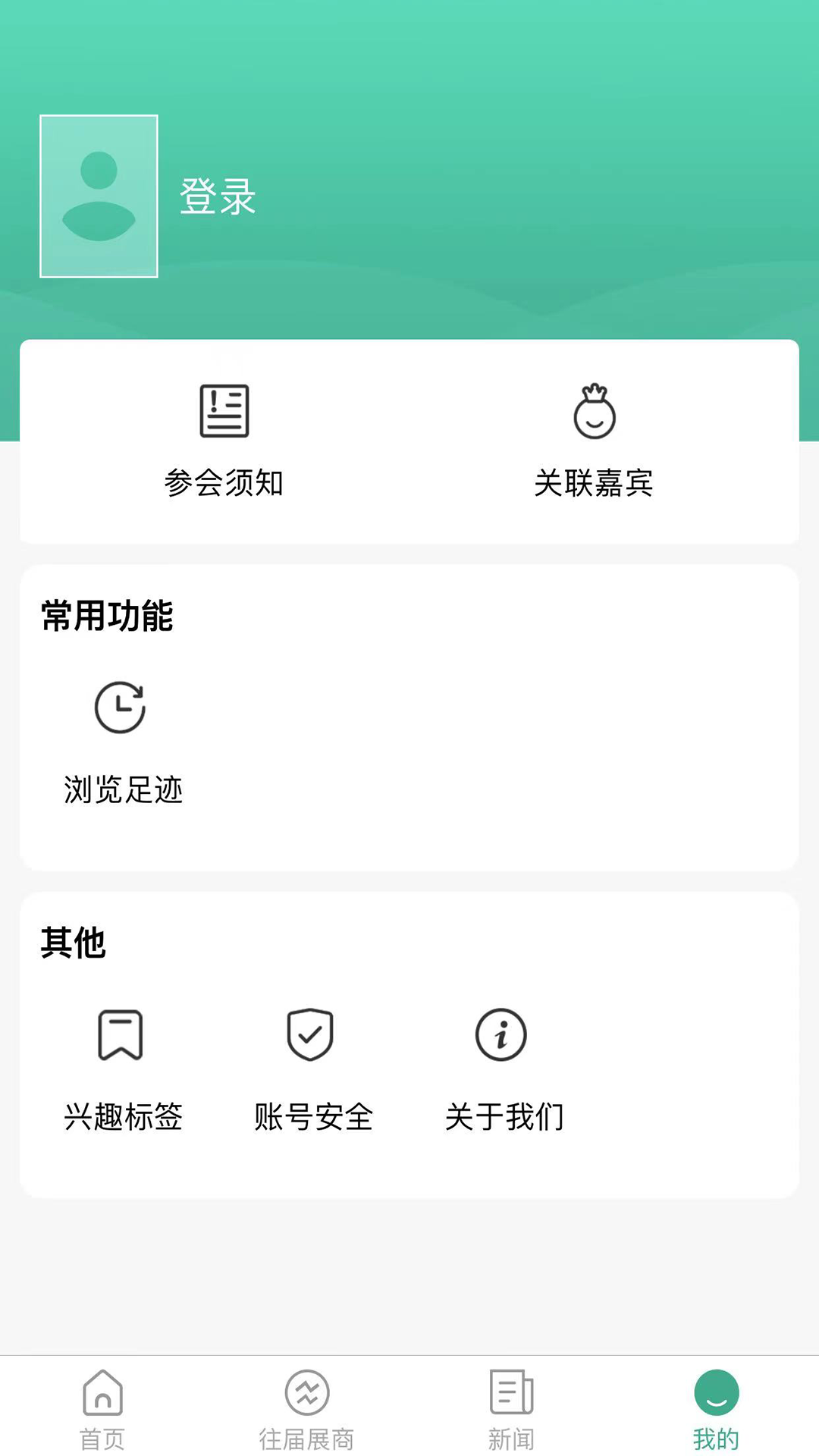Tap 登录 to sign in
This screenshot has width=819, height=1456.
tap(218, 198)
